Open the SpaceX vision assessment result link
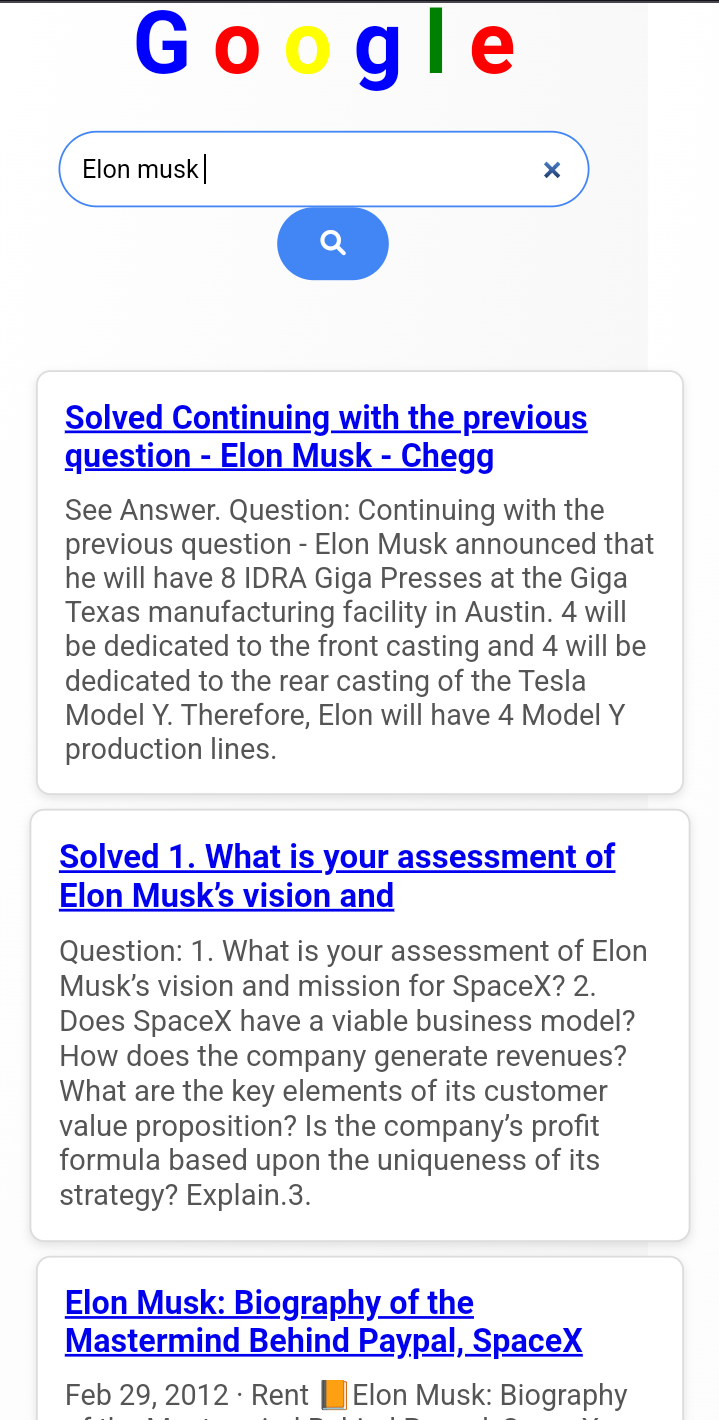Image resolution: width=719 pixels, height=1420 pixels. (337, 875)
